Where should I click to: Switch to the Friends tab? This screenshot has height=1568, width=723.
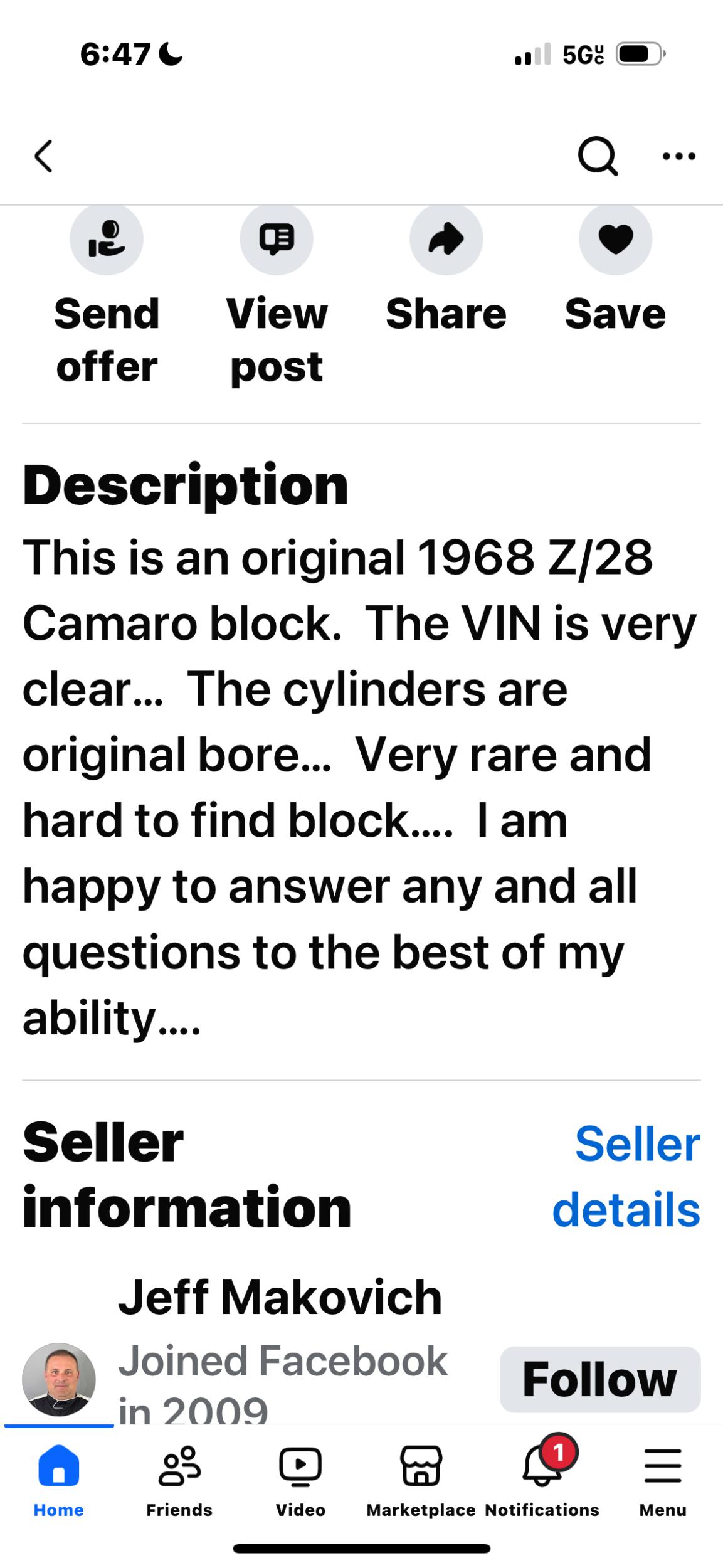(x=179, y=1480)
